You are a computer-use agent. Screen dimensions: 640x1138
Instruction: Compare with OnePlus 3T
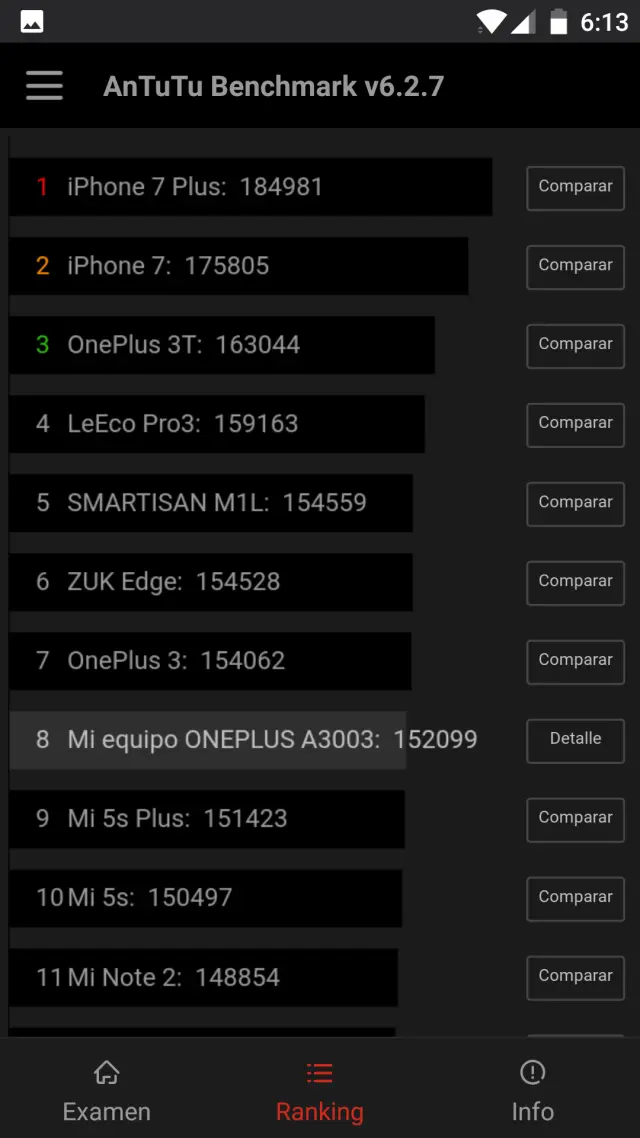(575, 345)
